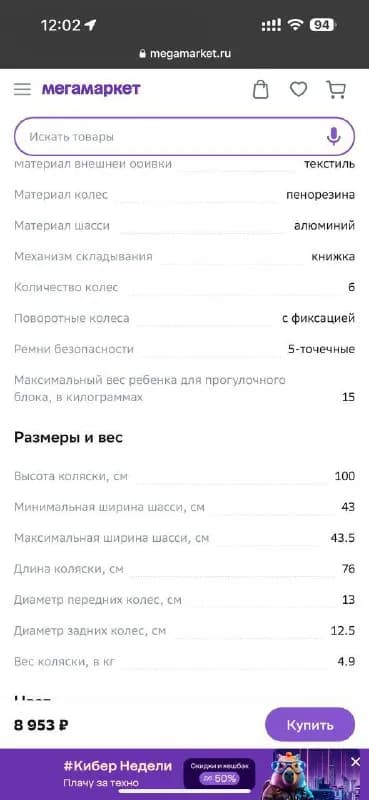Dismiss the Кибер Недели banner
Viewport: 369px width, 800px height.
point(355,762)
